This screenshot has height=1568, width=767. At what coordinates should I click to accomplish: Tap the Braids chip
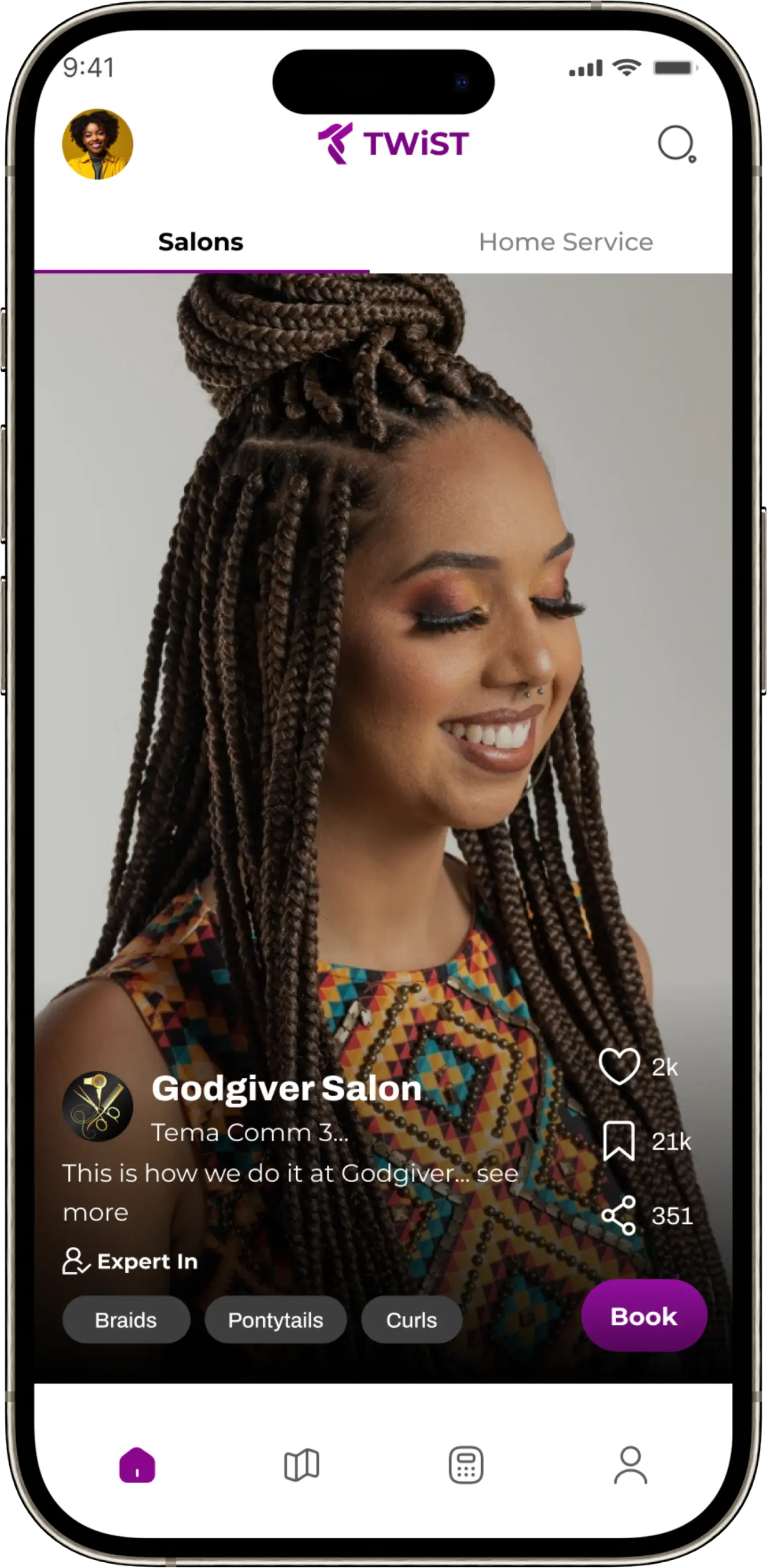(126, 1320)
